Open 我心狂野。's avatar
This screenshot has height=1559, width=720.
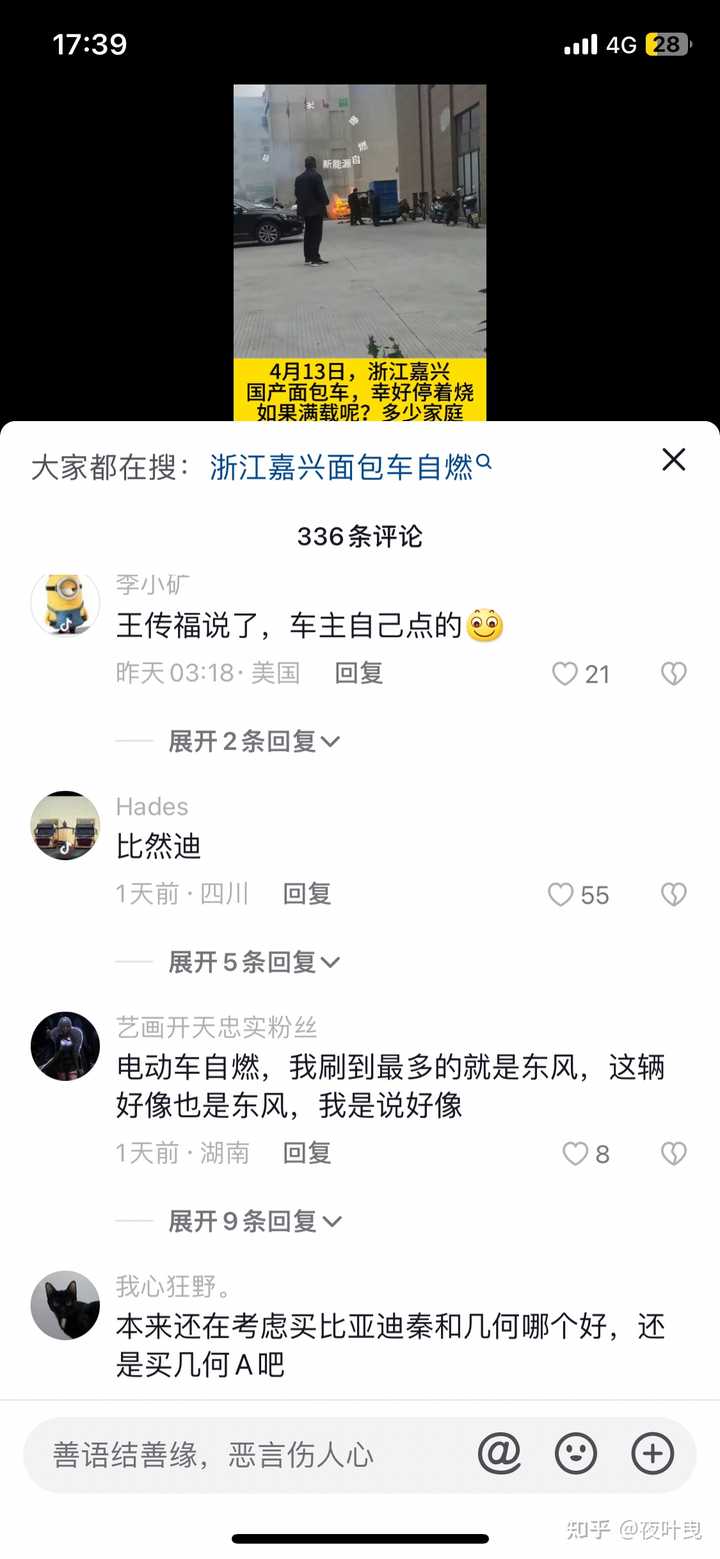(65, 1305)
